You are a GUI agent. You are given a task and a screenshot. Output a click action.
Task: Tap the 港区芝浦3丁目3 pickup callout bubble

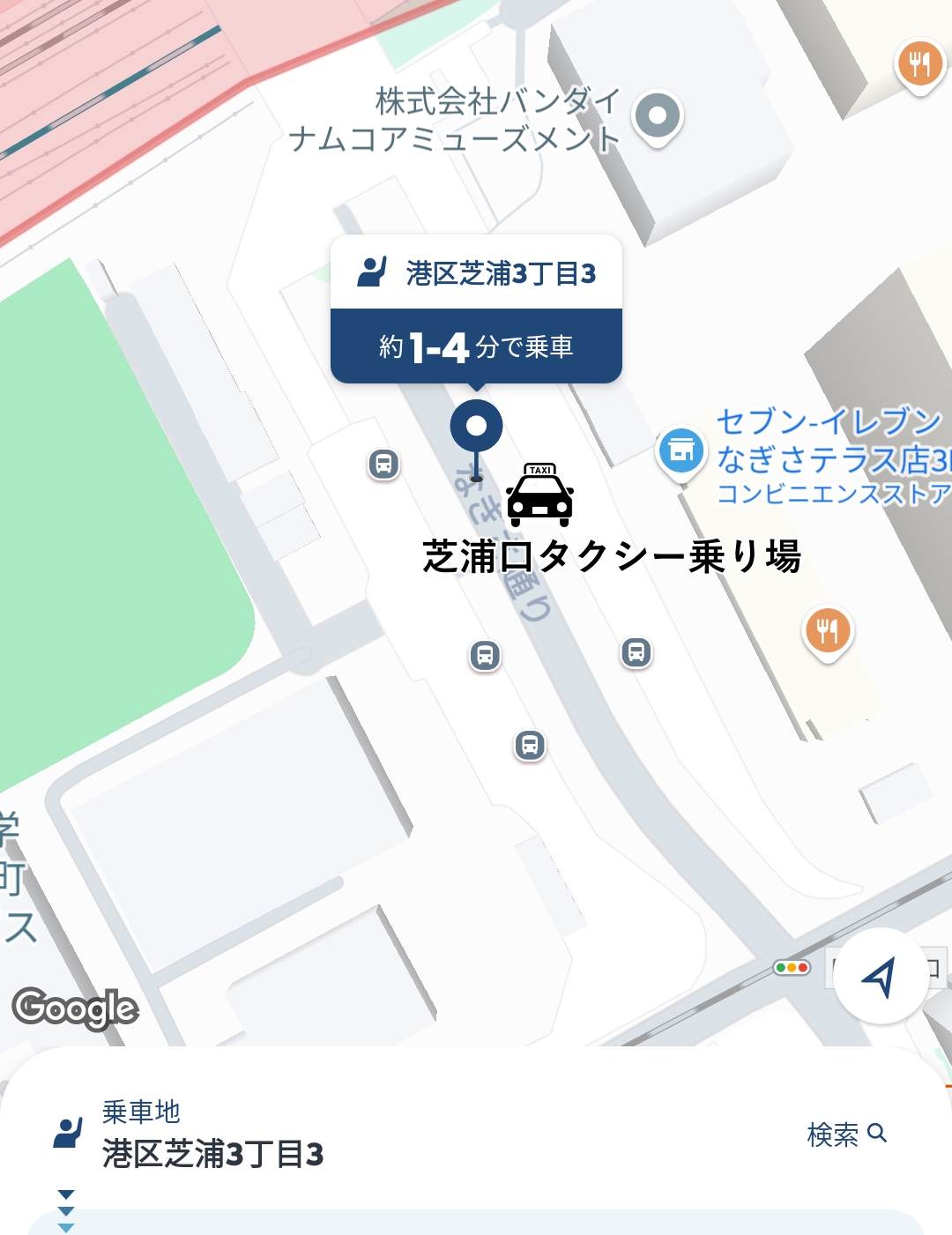point(476,309)
